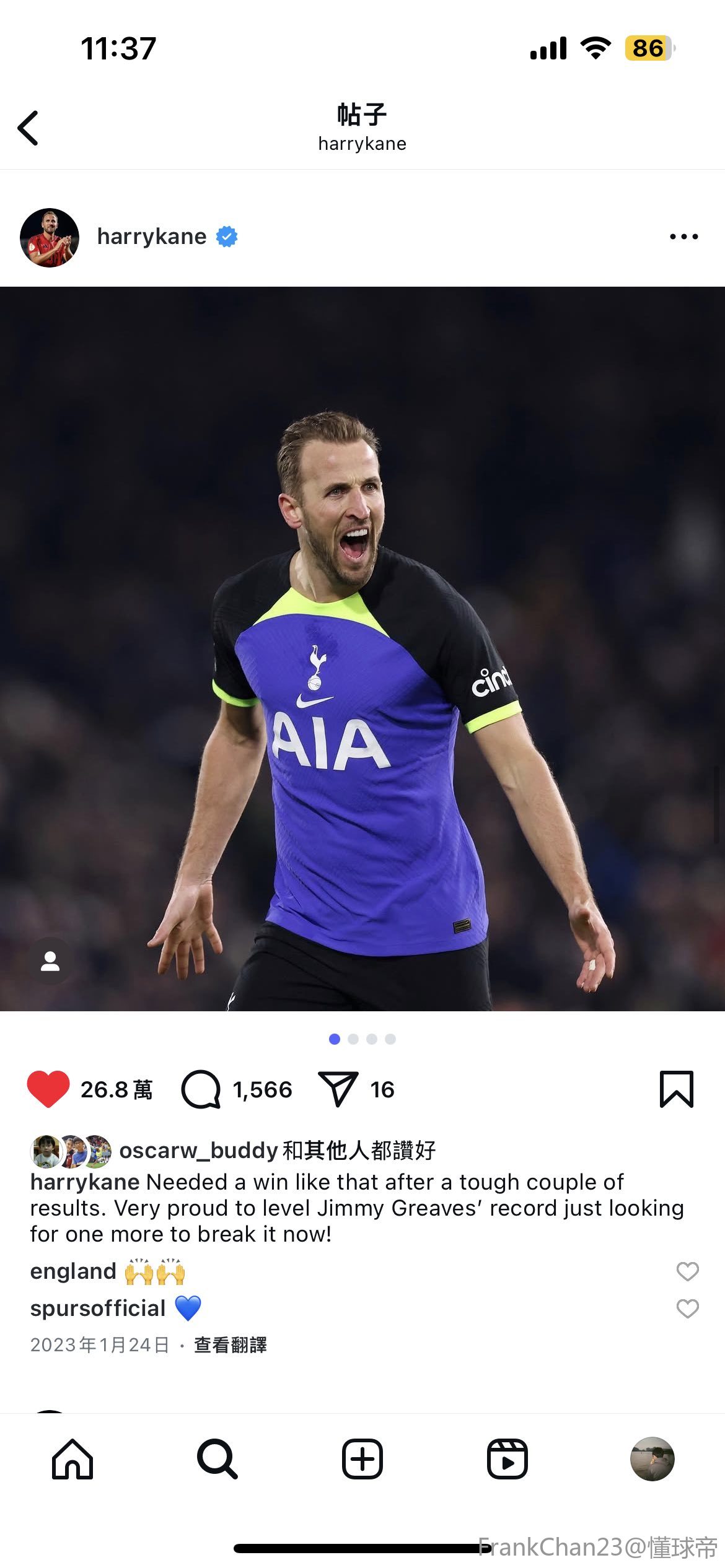Open the Reels tab
Screen dimensions: 725x1568
point(507,1458)
